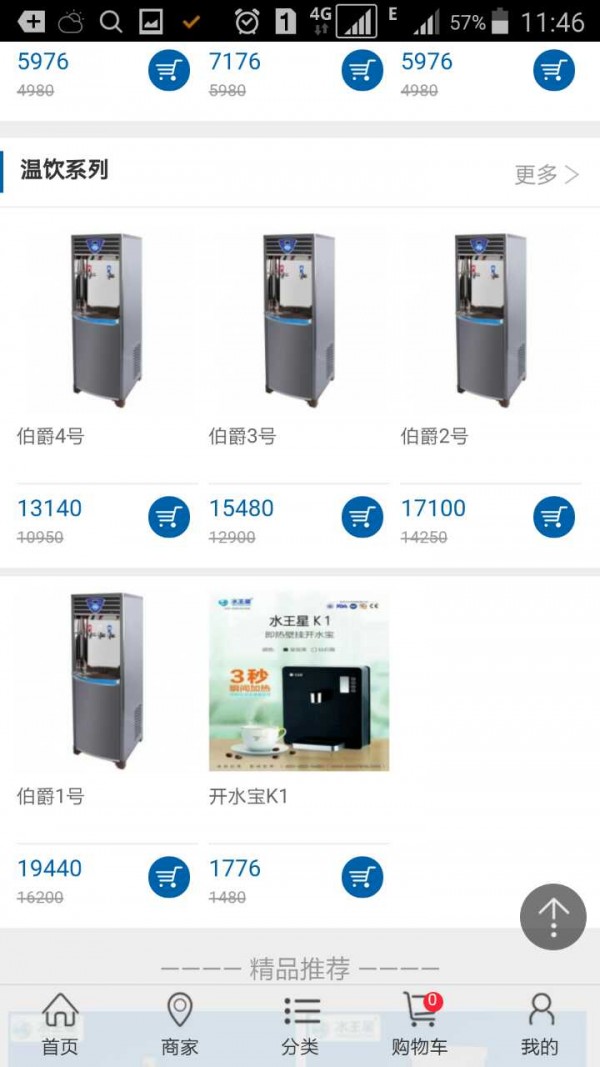Switch to the 商家 tab

pos(180,1024)
